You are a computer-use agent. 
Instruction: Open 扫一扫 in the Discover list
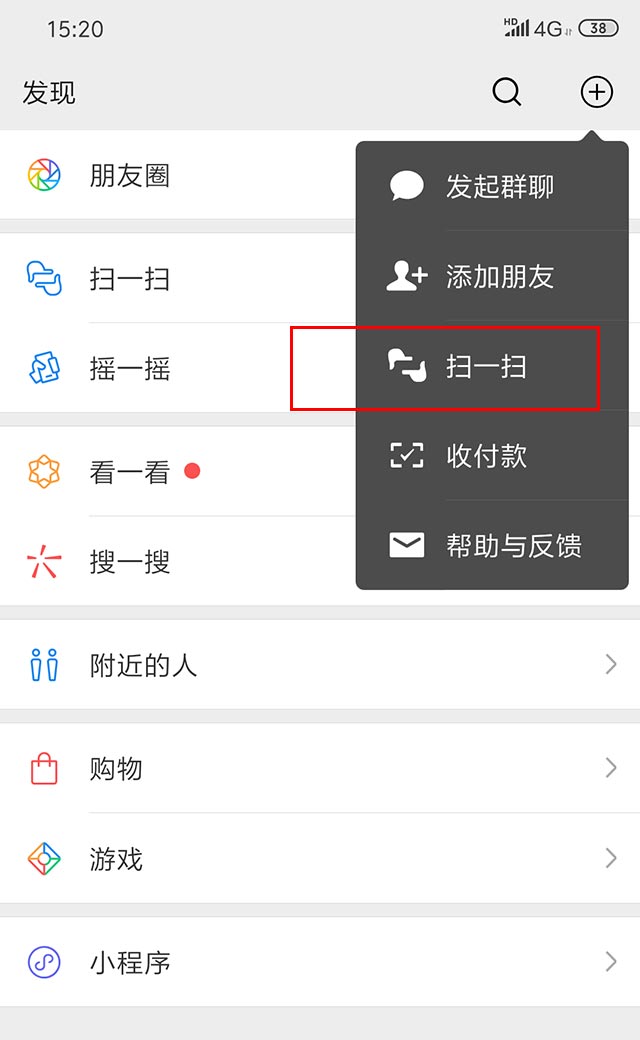[178, 279]
